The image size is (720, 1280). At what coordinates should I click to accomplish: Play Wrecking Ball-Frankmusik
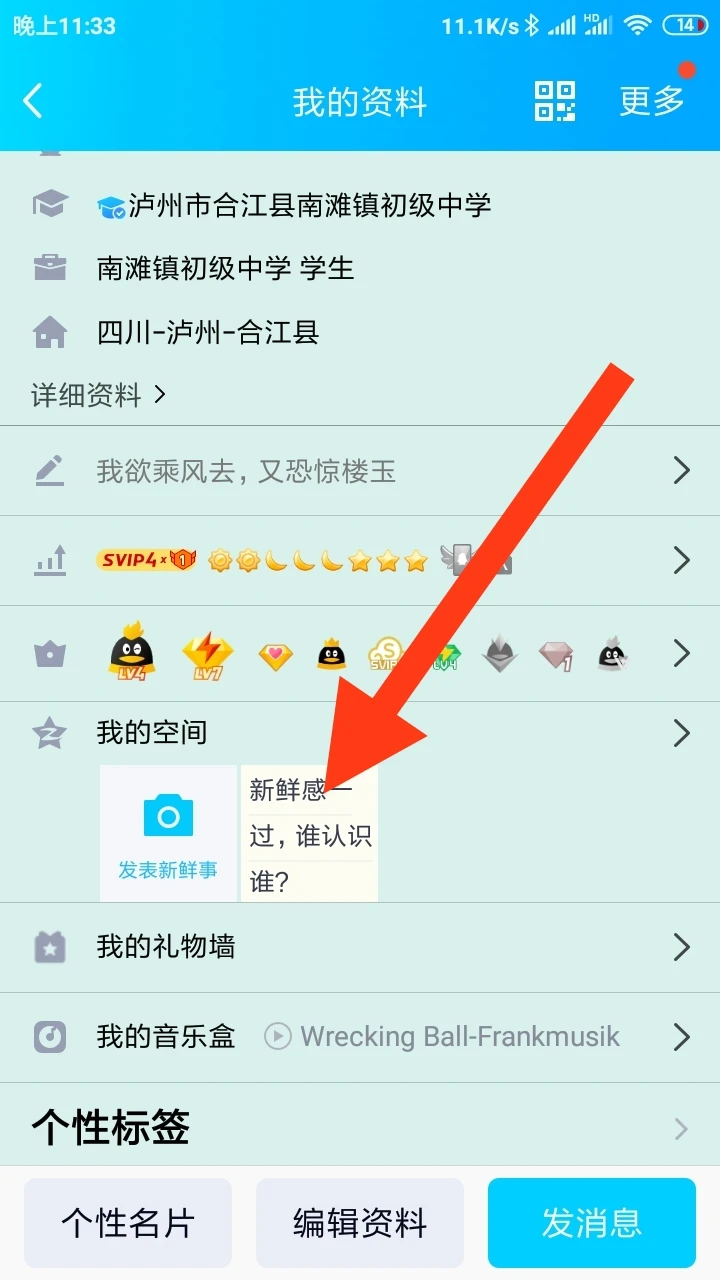pos(277,1037)
